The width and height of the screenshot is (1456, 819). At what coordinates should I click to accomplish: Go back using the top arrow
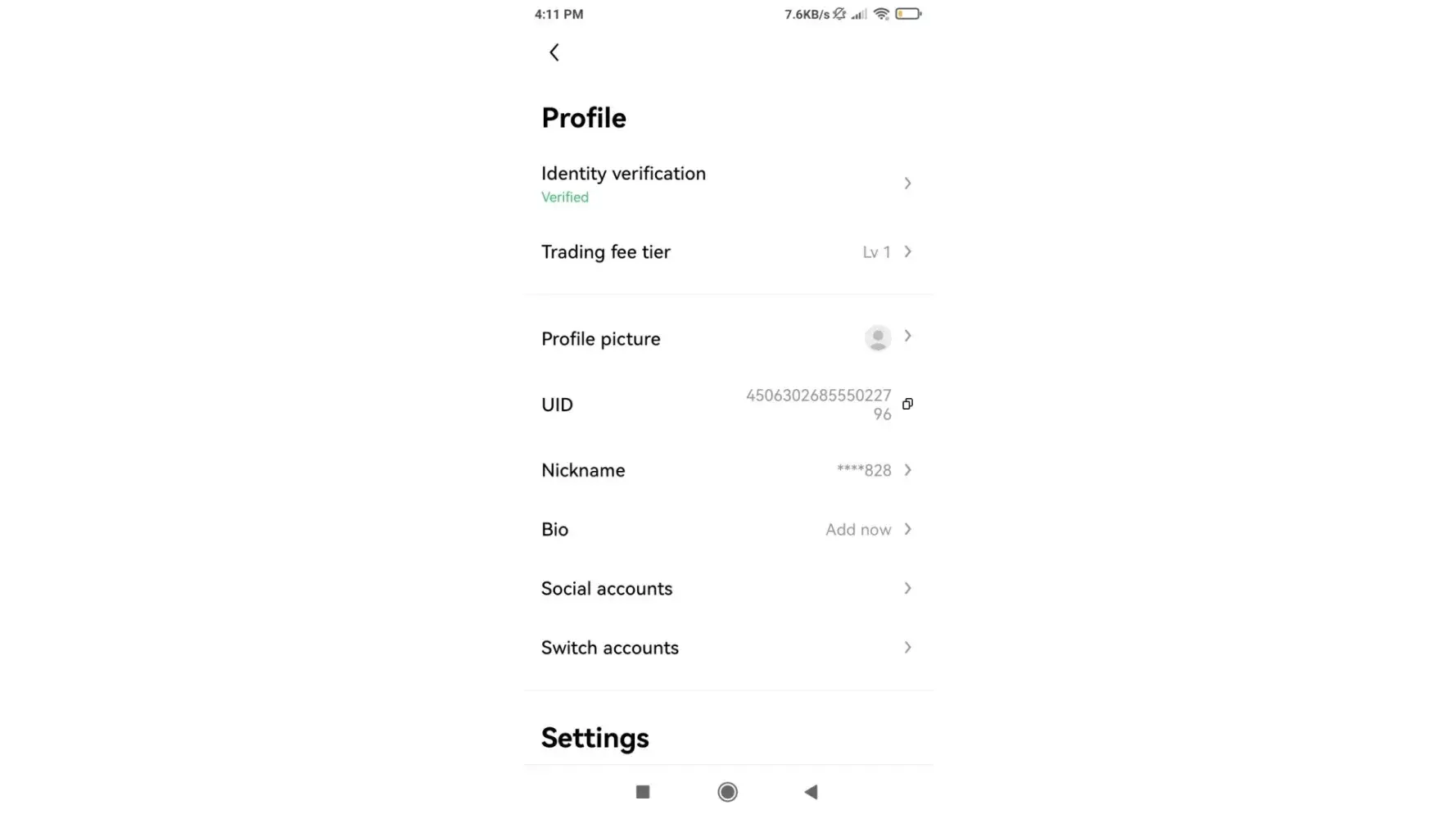click(x=554, y=53)
